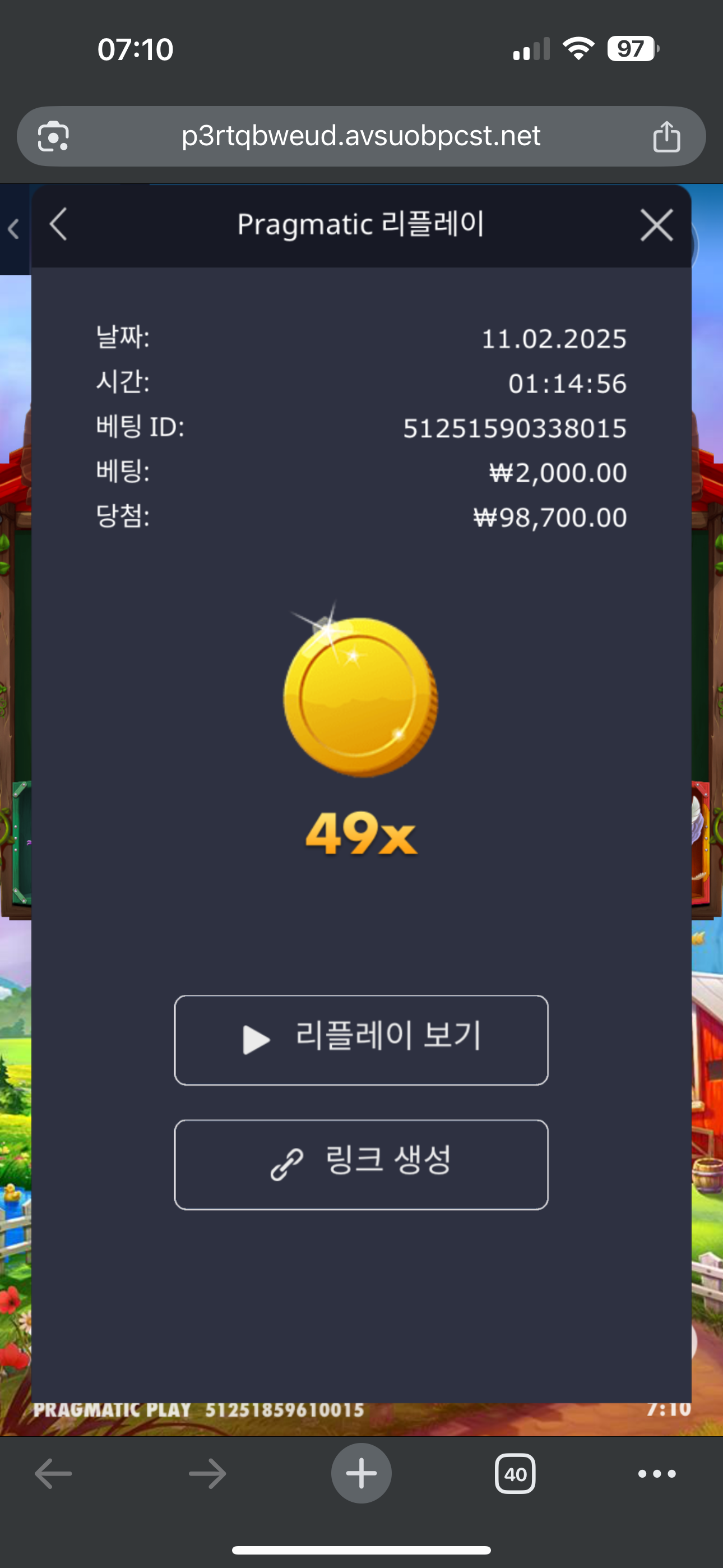This screenshot has width=723, height=1568.
Task: Navigate back in the browser
Action: (x=54, y=1474)
